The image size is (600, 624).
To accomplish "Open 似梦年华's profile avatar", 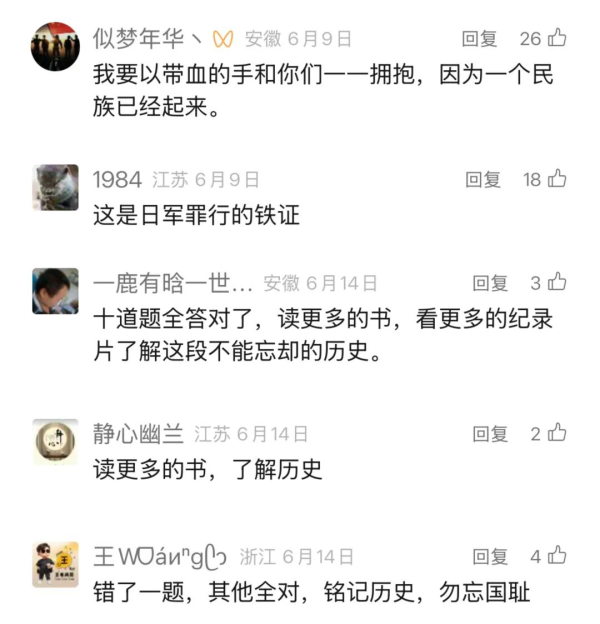I will pos(55,47).
